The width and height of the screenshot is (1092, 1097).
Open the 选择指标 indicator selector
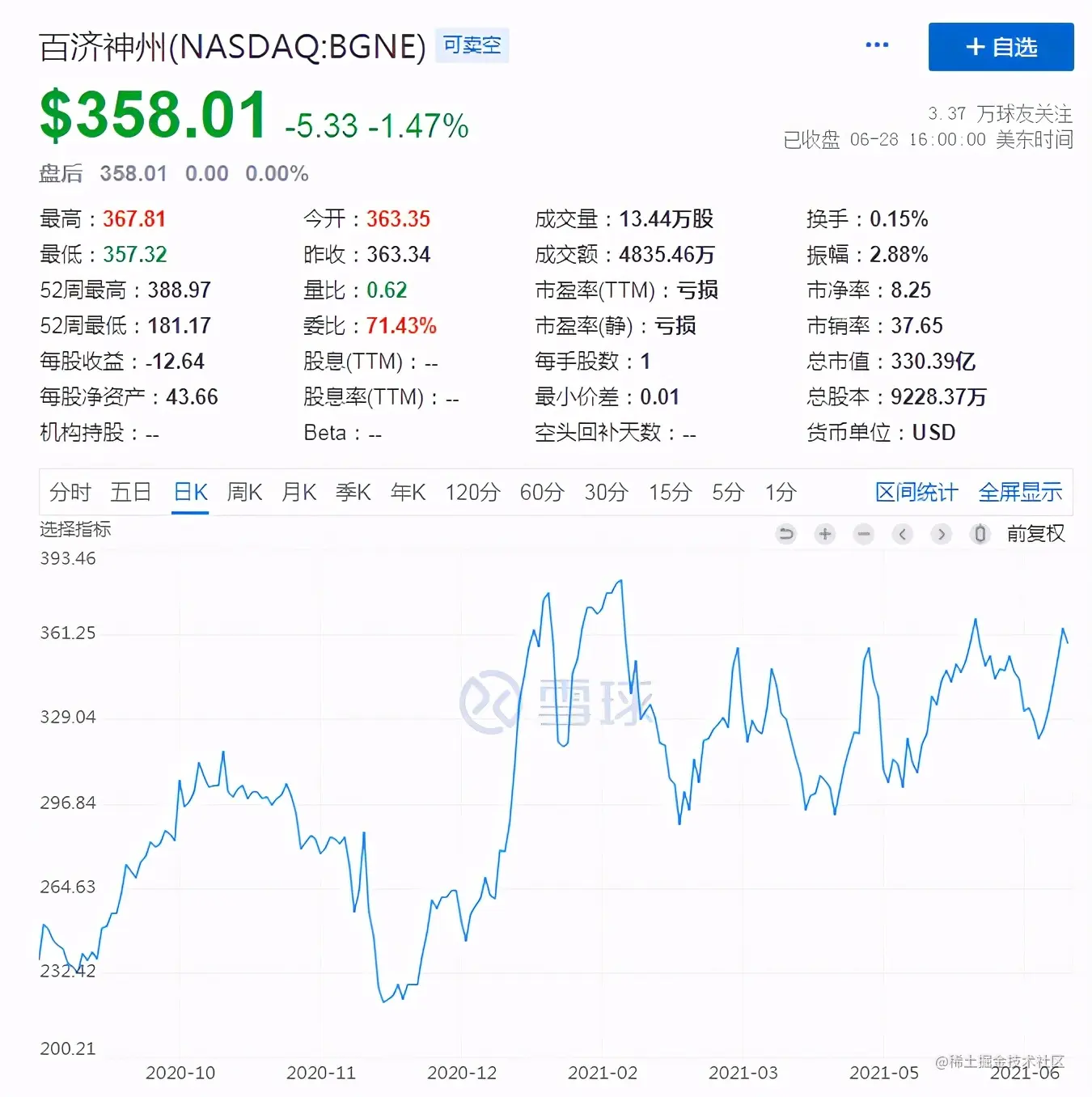pos(75,529)
